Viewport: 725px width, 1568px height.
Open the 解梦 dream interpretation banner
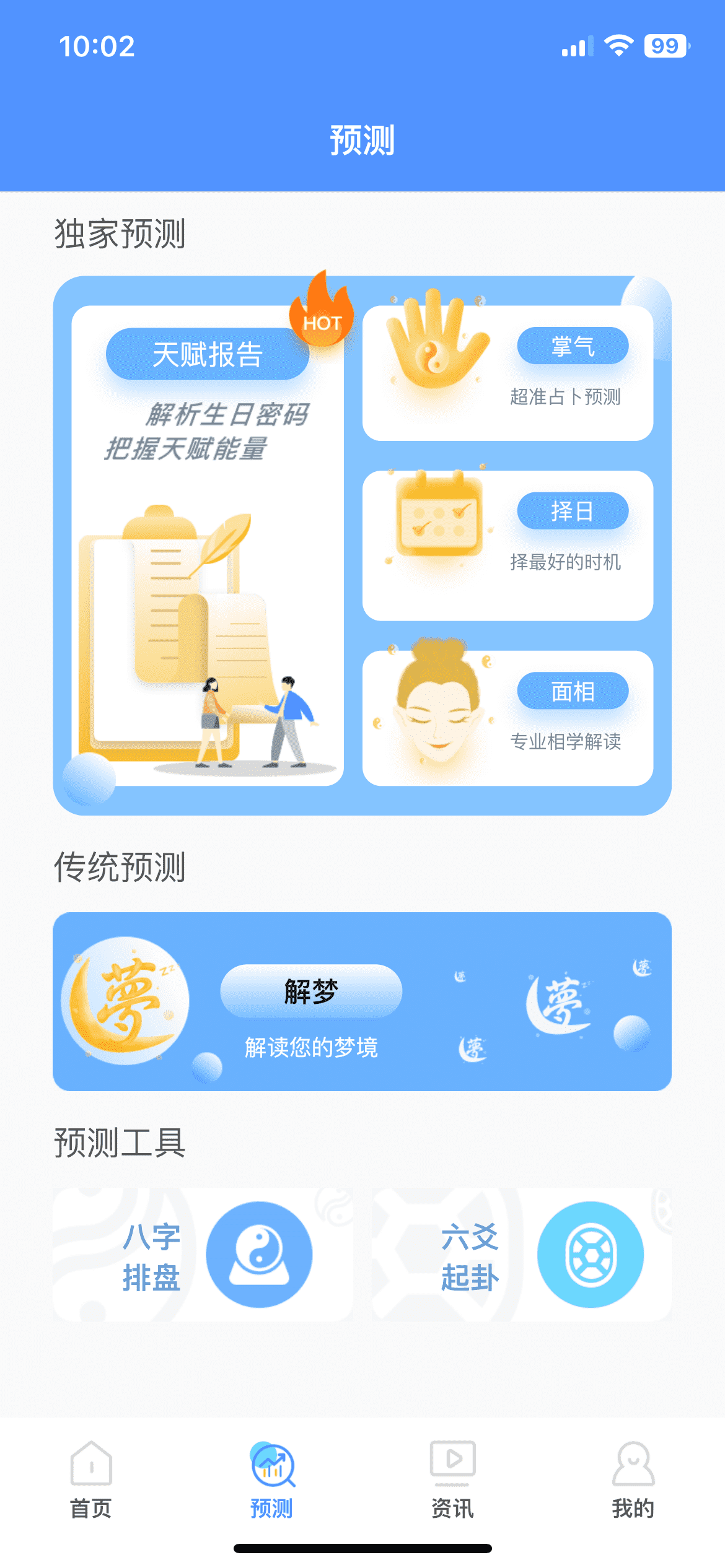[x=362, y=1001]
